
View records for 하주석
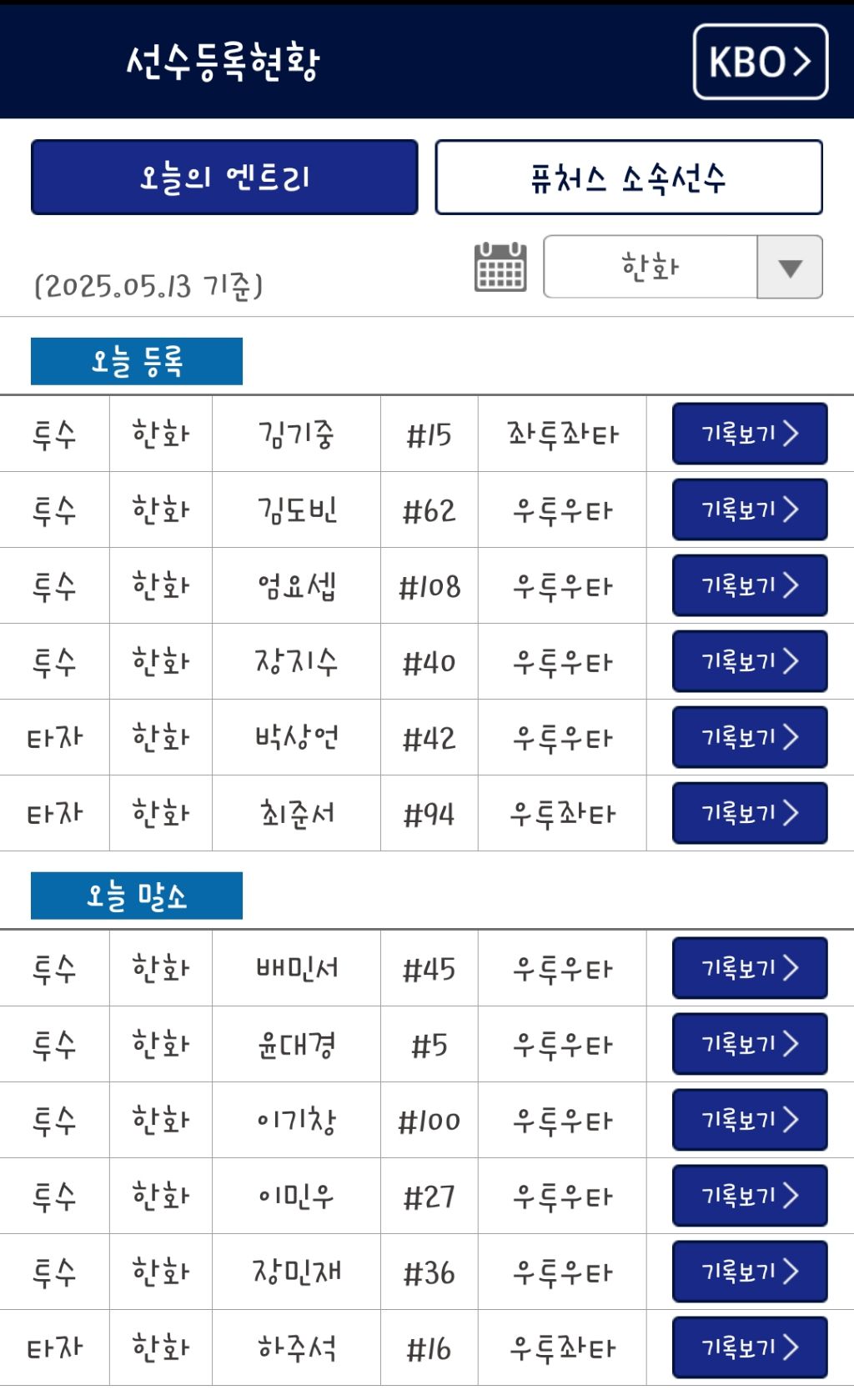click(x=749, y=1347)
